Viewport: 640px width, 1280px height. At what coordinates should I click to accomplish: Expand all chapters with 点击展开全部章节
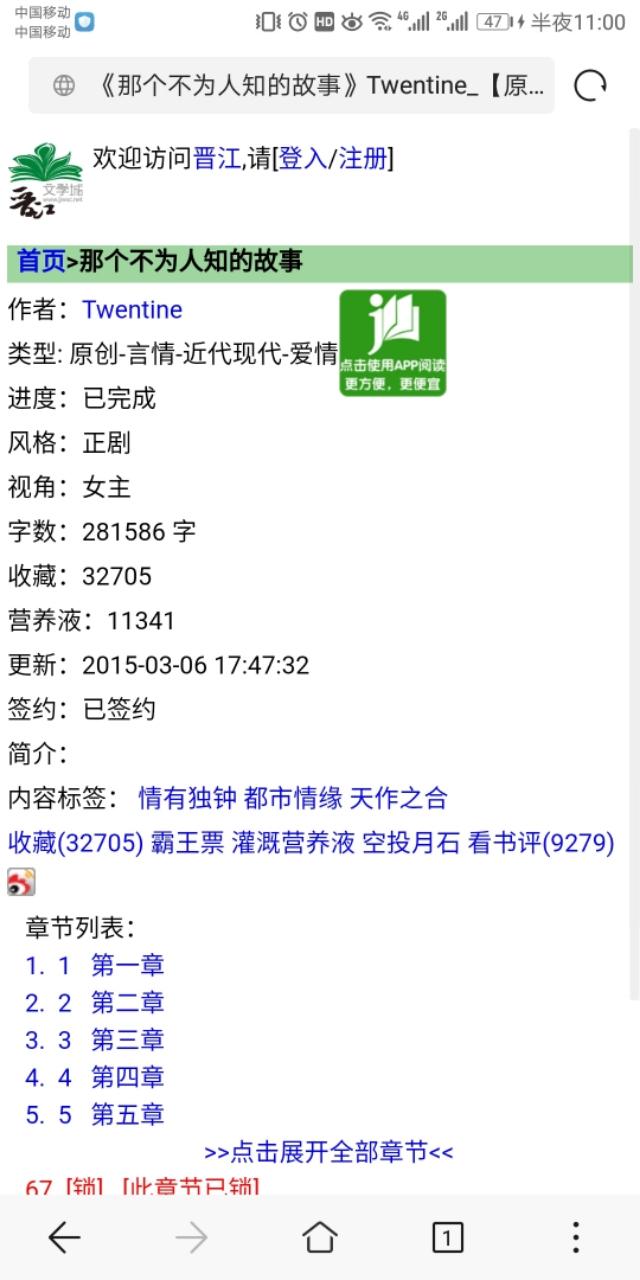pyautogui.click(x=328, y=1152)
